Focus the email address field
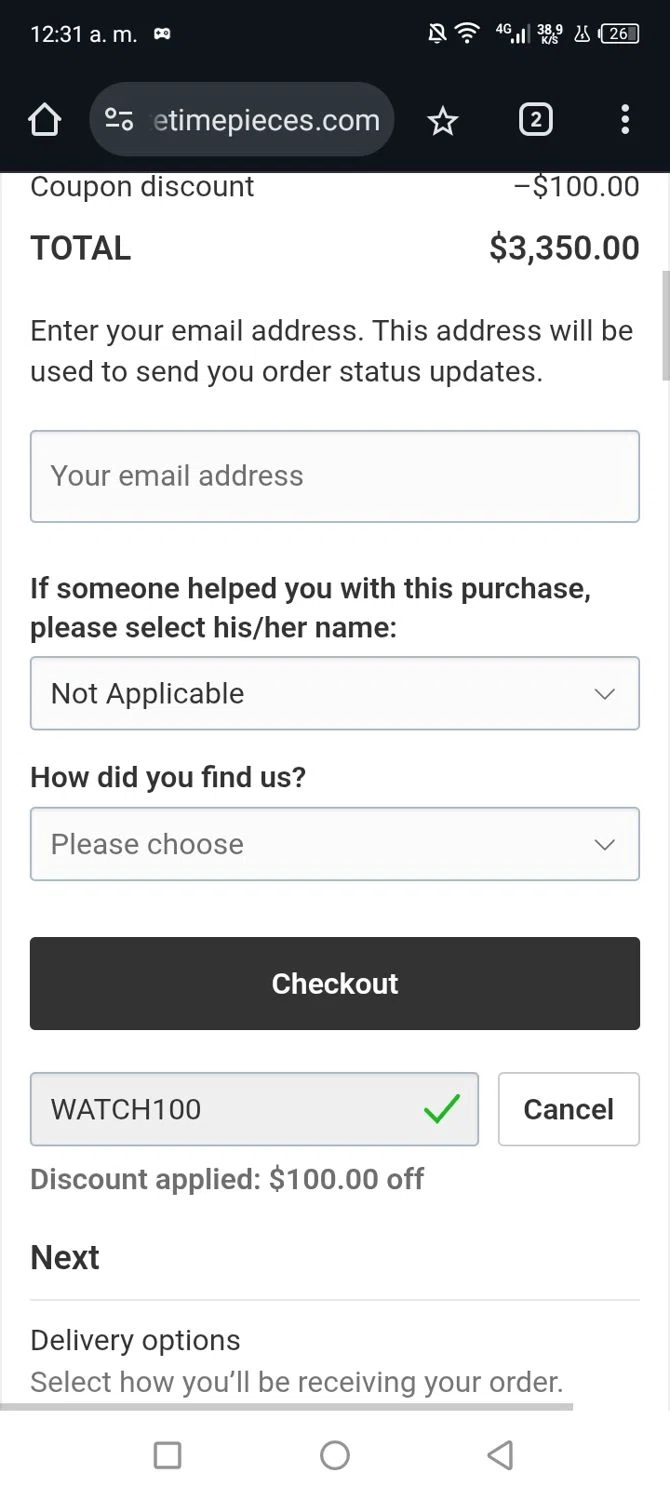This screenshot has height=1500, width=670. [x=334, y=476]
